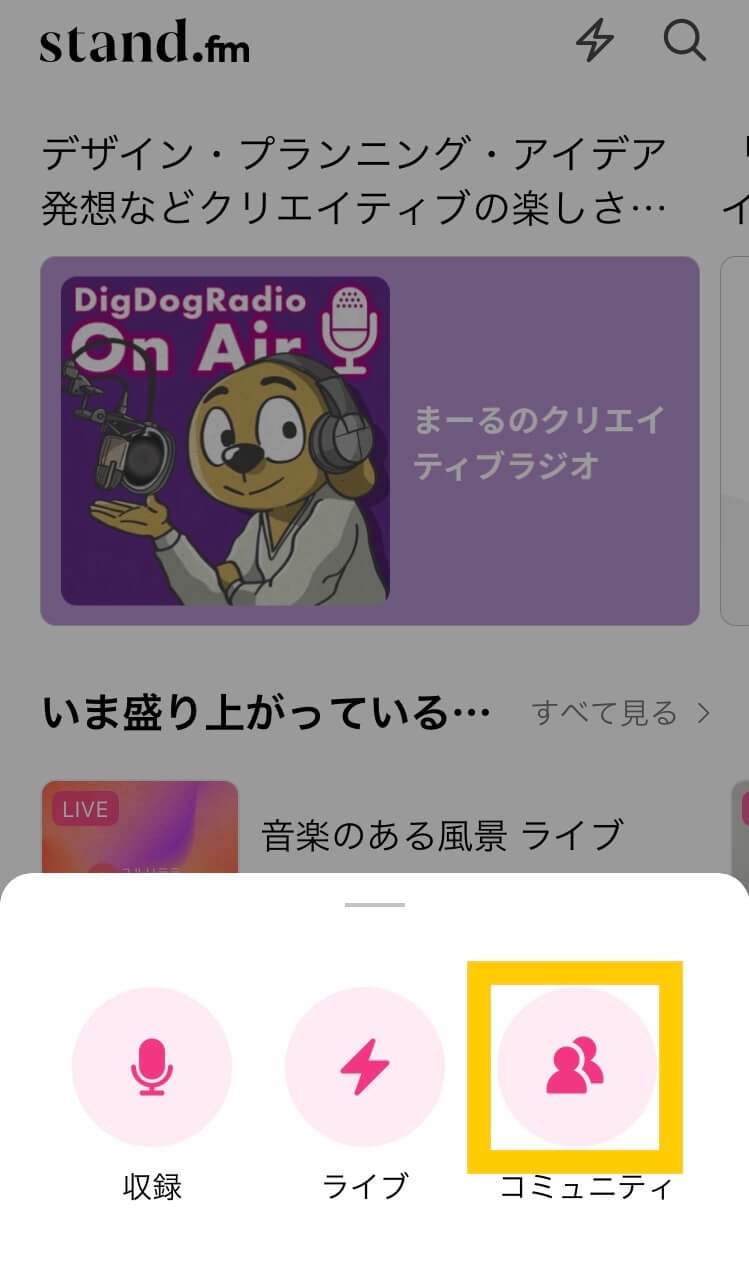Start a 収録 recording
The image size is (749, 1287).
(x=152, y=1067)
